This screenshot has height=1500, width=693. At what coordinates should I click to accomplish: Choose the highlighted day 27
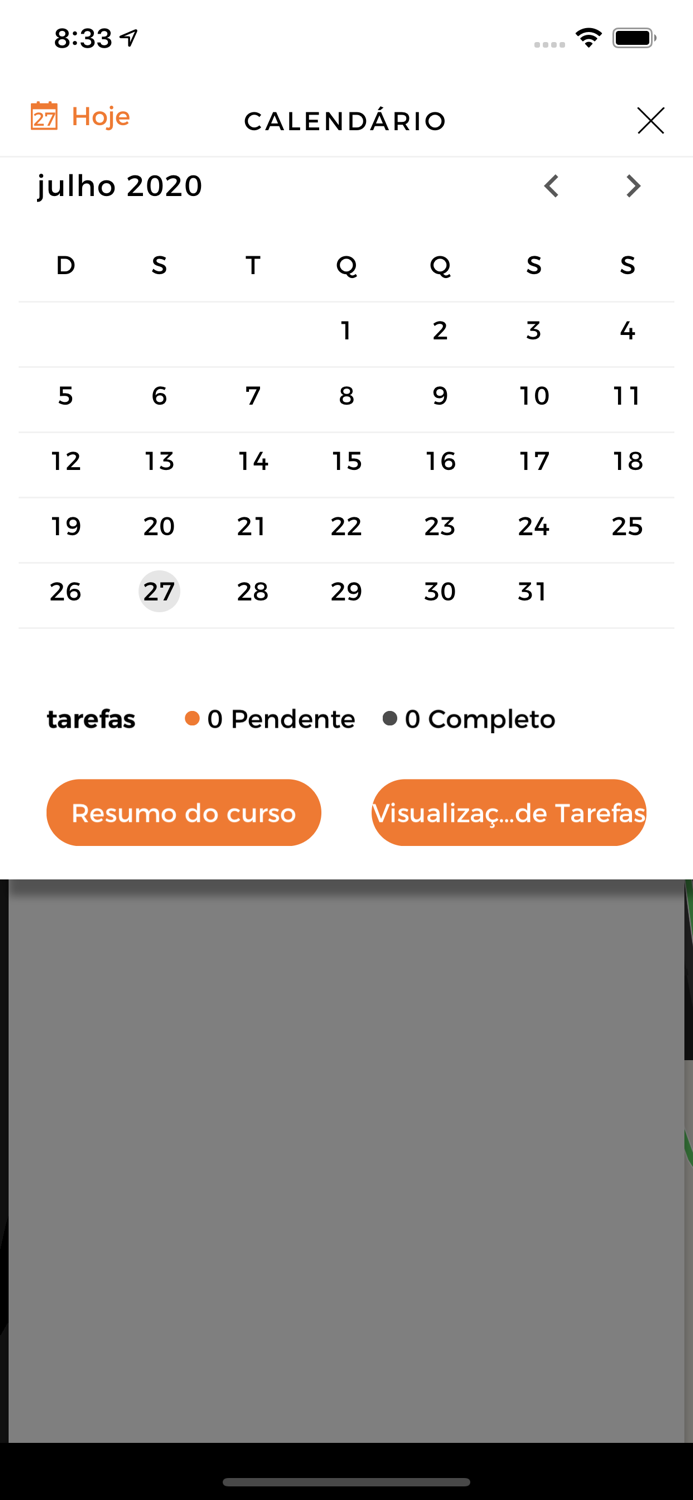[159, 591]
